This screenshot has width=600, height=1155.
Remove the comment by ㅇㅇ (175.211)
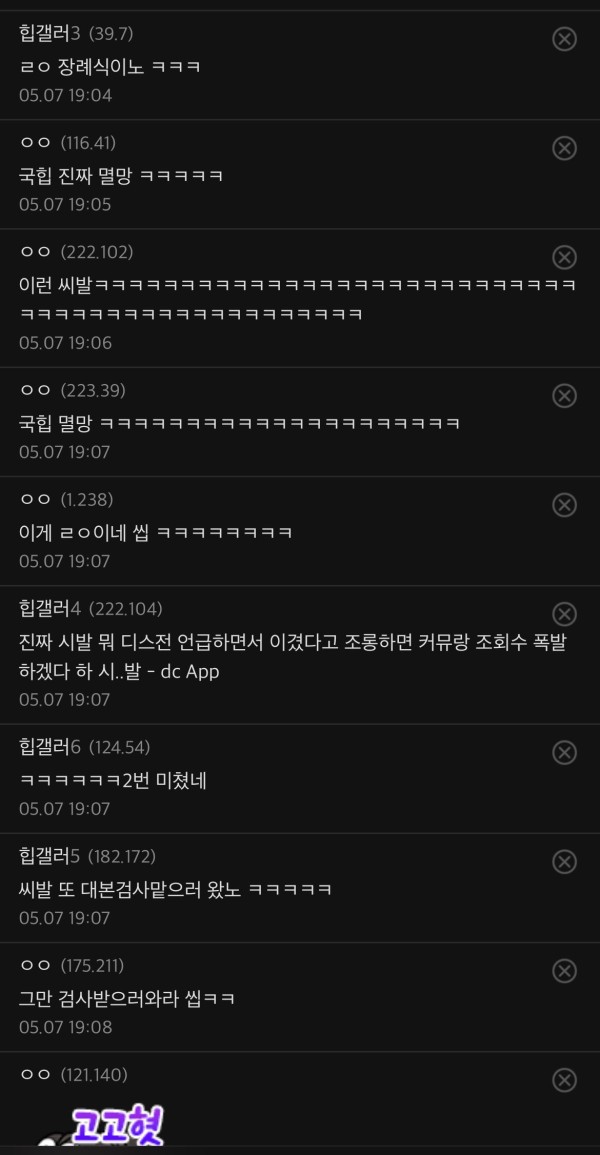pos(564,970)
